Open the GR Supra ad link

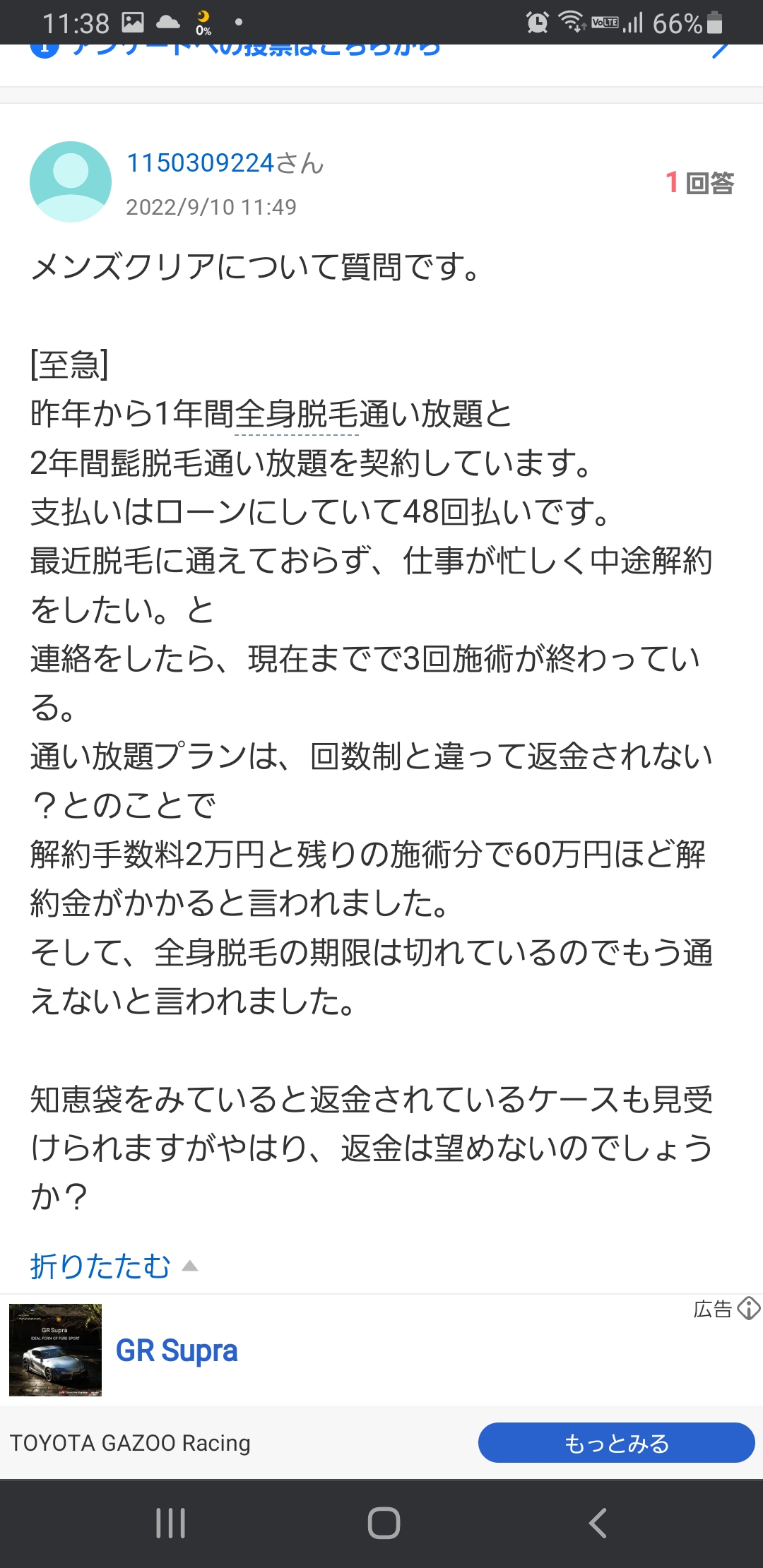177,1350
